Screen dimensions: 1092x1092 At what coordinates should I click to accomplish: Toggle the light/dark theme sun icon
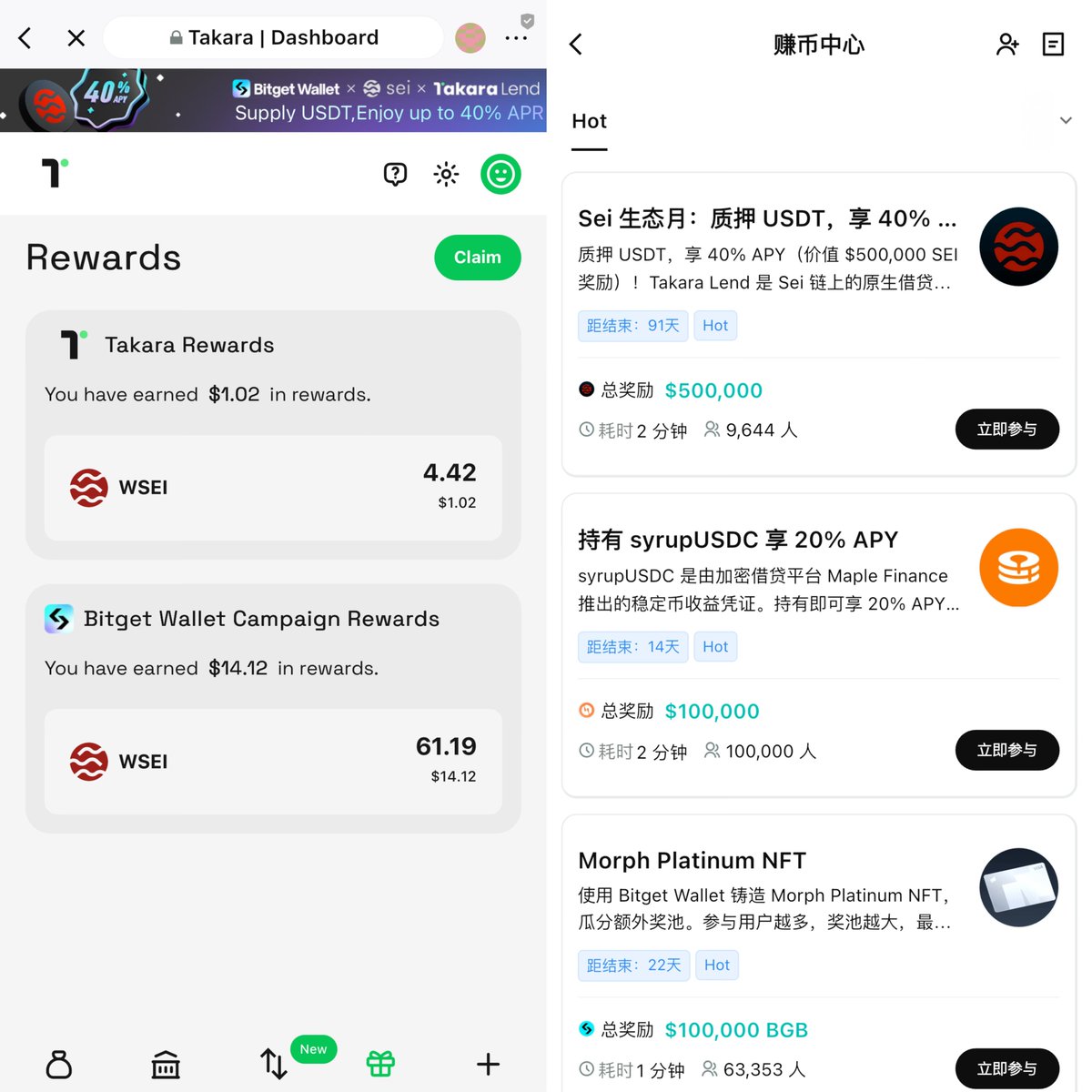coord(446,174)
